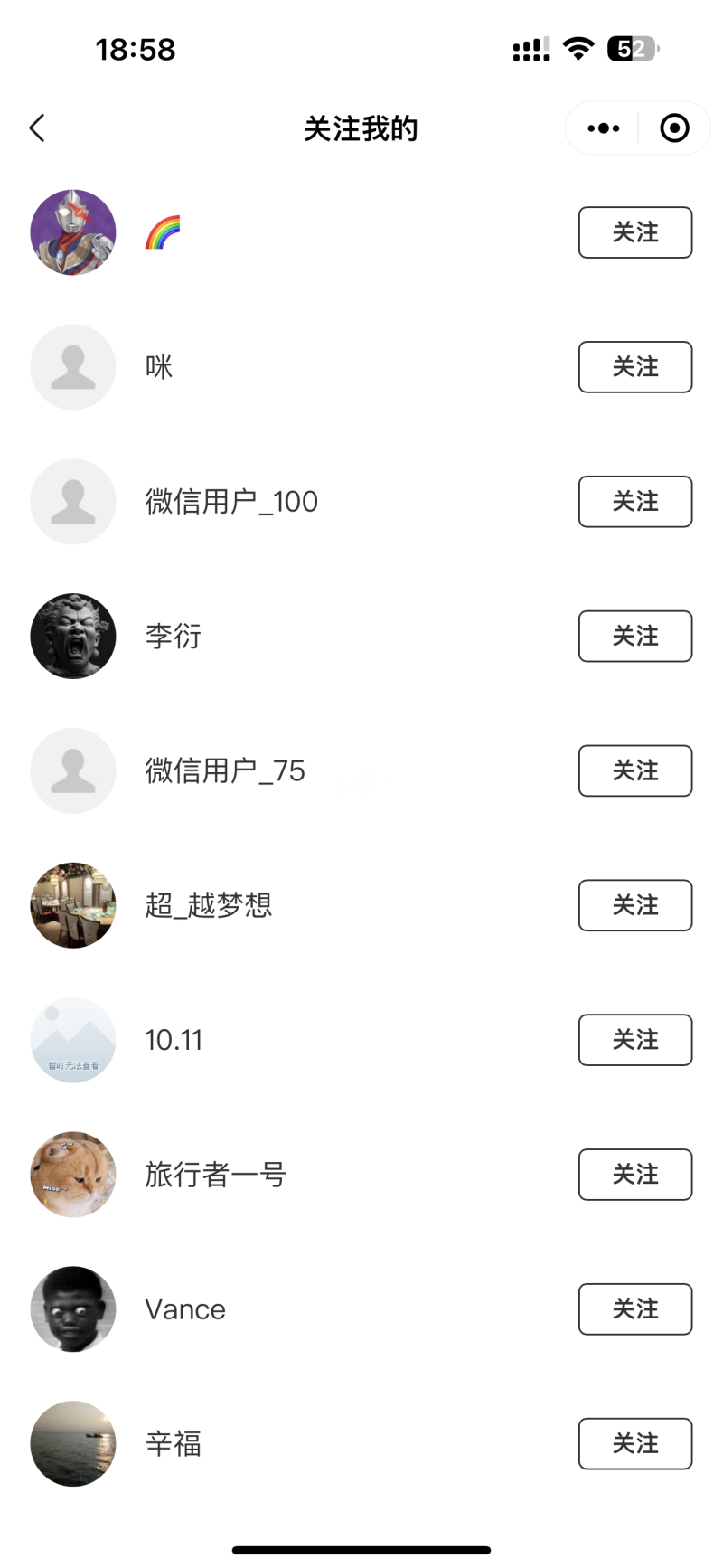This screenshot has height=1568, width=723.
Task: Open 旅行者一号's profile
Action: (215, 1175)
